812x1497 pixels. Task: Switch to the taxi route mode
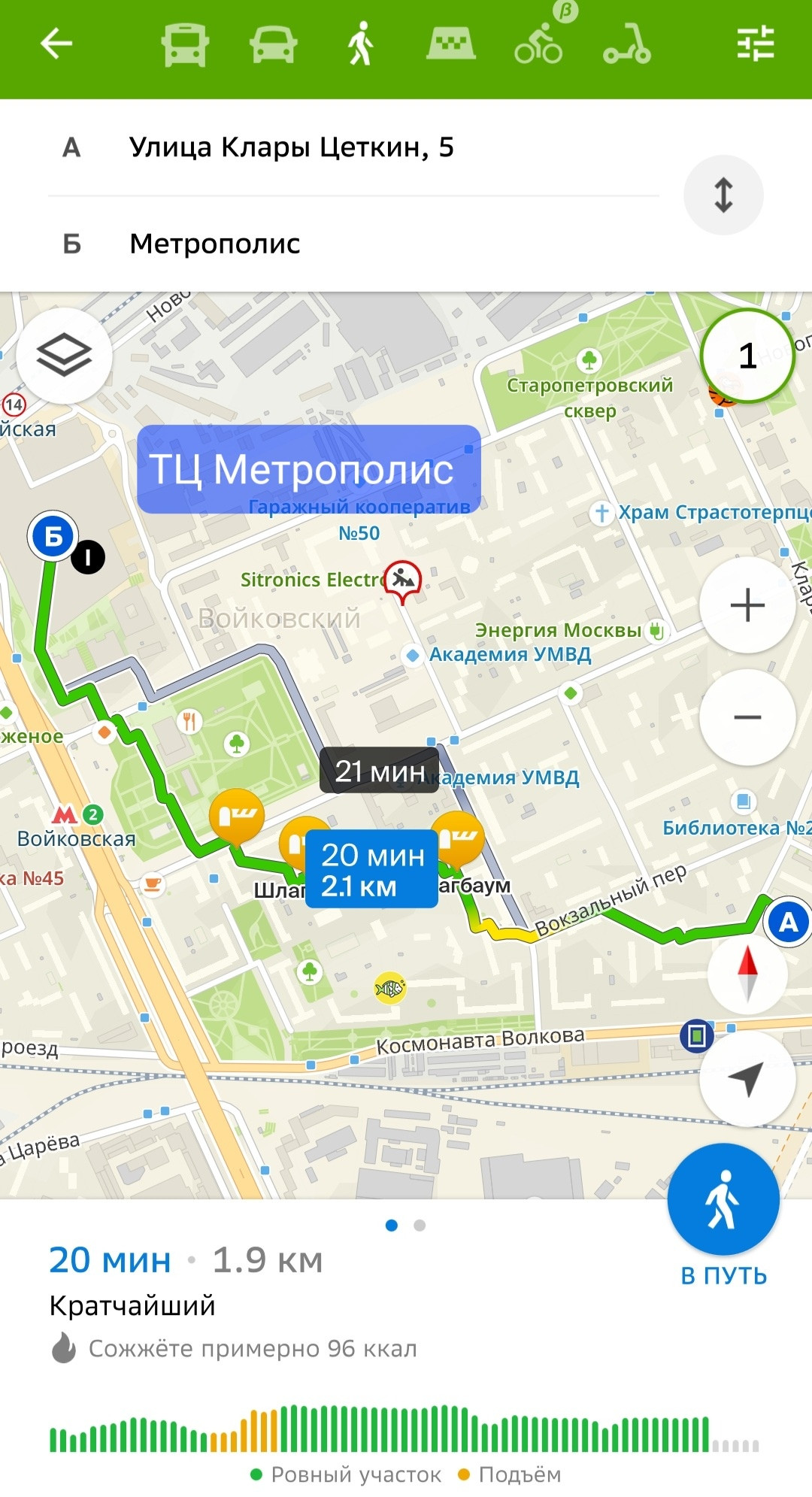(450, 44)
